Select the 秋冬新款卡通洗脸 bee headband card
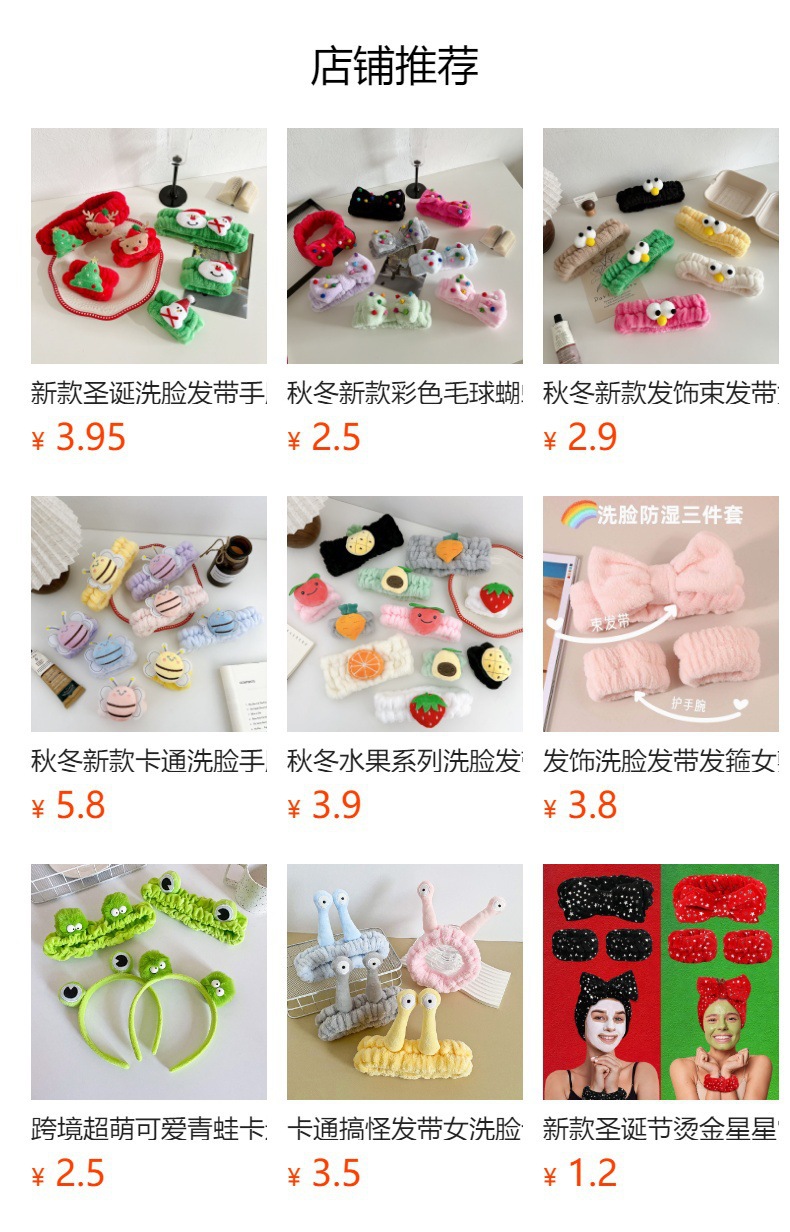The image size is (790, 1232). point(149,614)
